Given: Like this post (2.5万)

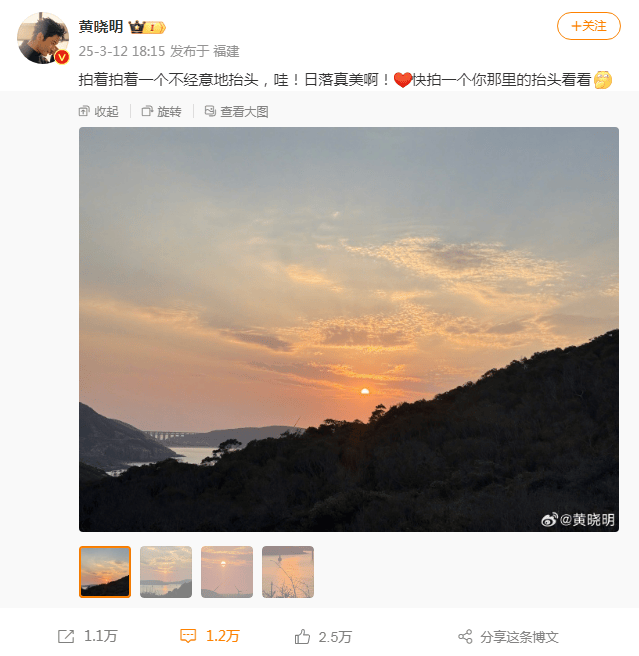Looking at the screenshot, I should (323, 636).
